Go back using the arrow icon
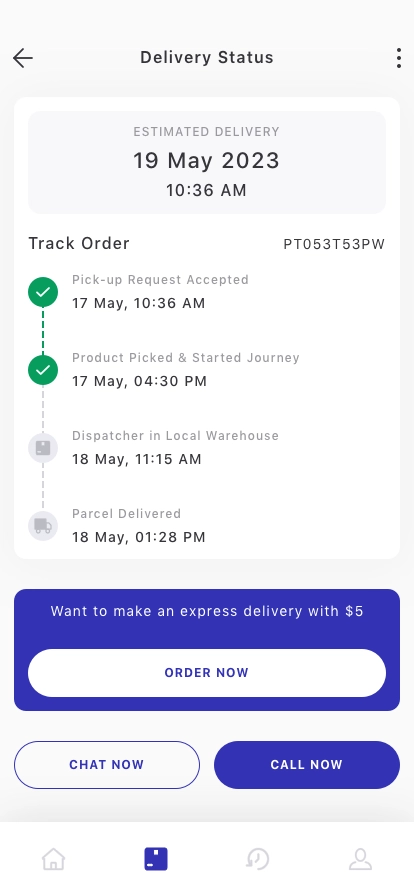This screenshot has width=414, height=896. (23, 58)
